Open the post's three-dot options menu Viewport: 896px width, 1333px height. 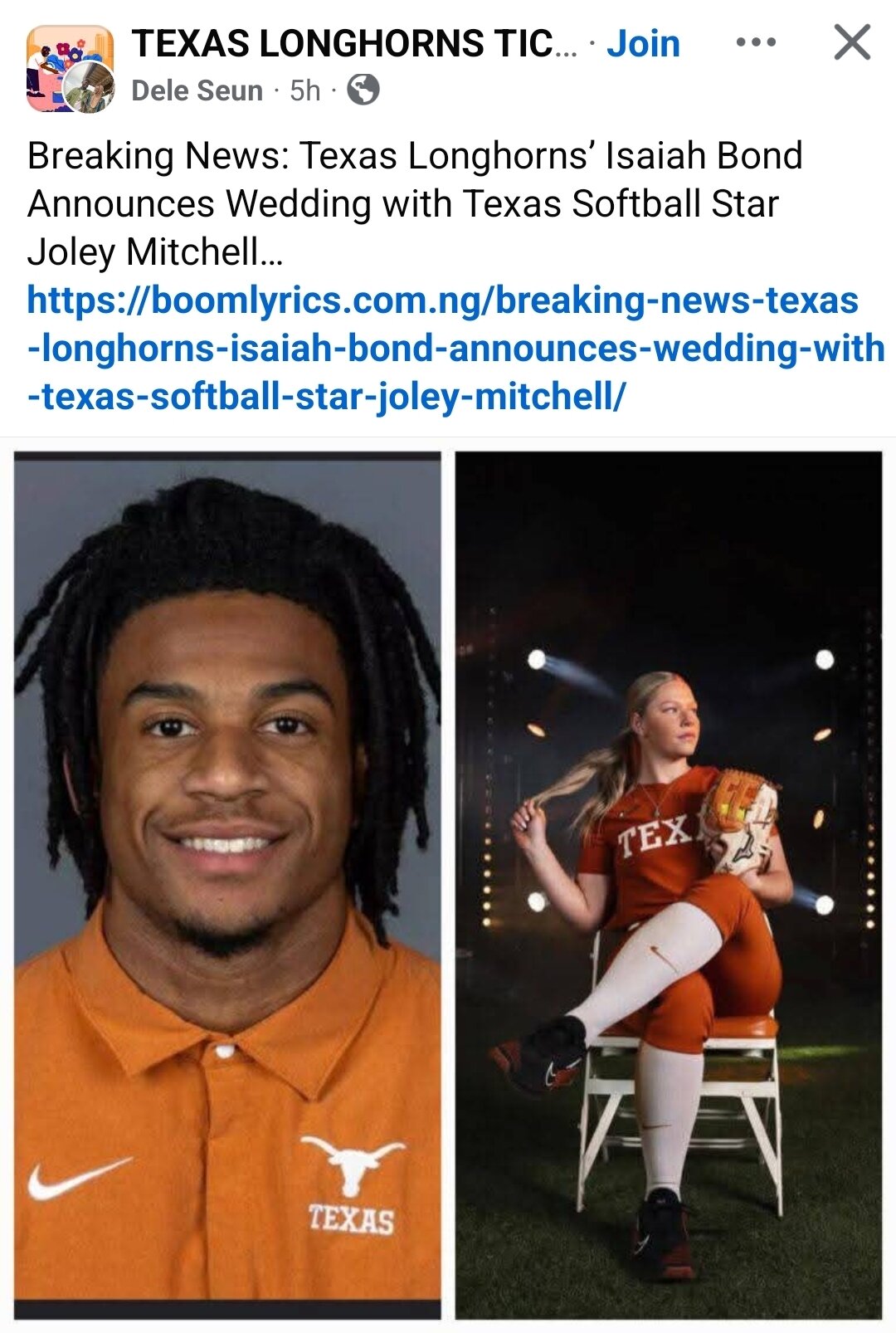point(756,42)
